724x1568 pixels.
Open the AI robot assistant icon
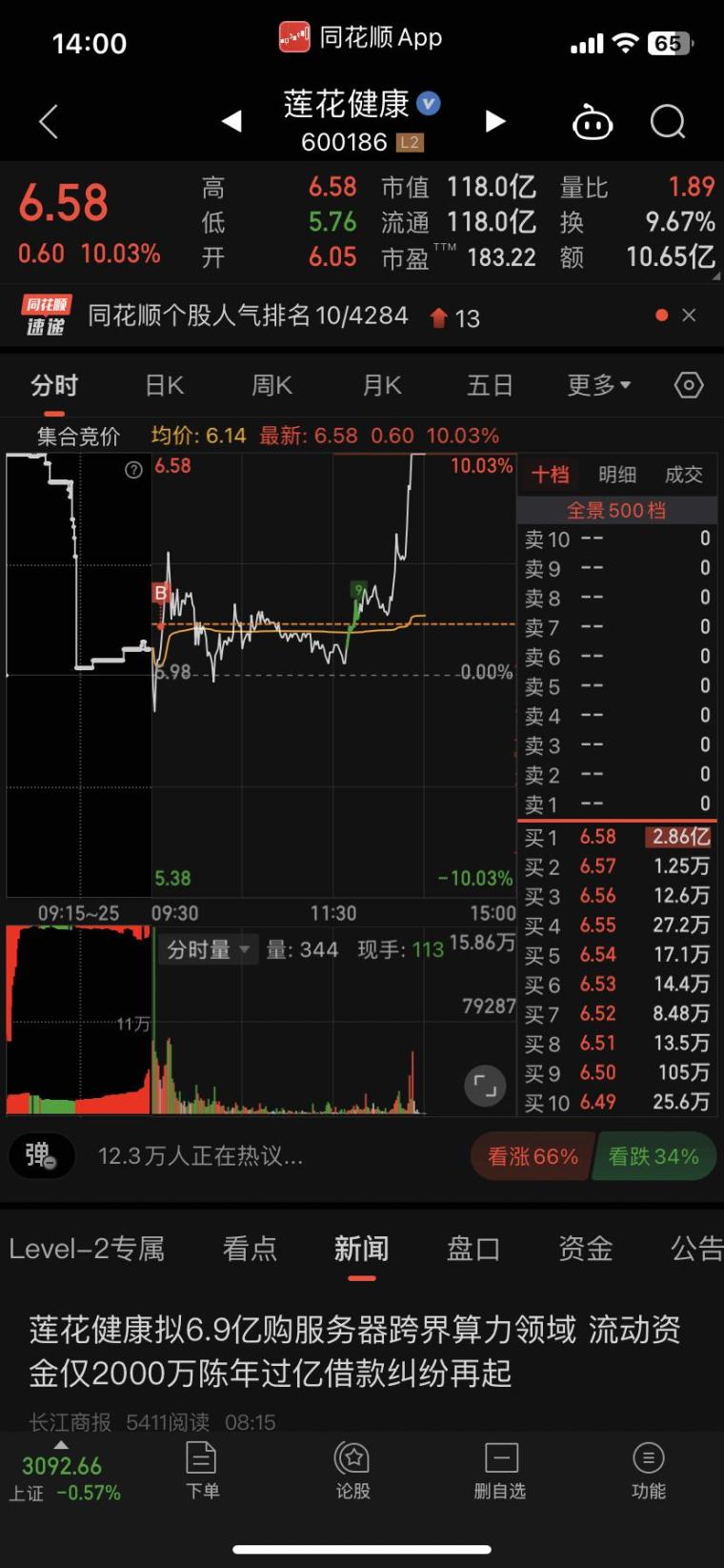click(x=592, y=121)
